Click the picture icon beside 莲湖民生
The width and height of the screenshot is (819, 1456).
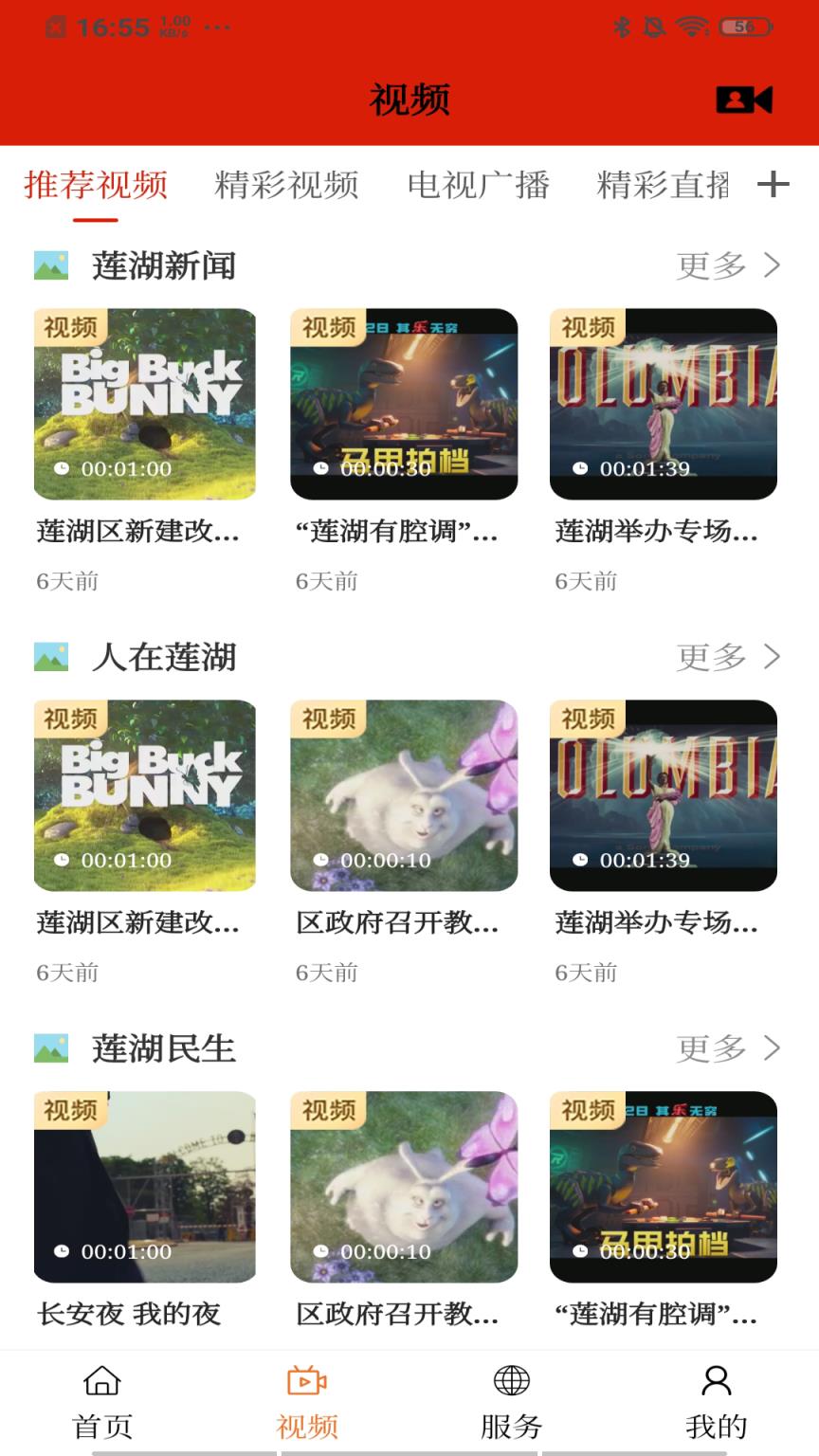(50, 1047)
